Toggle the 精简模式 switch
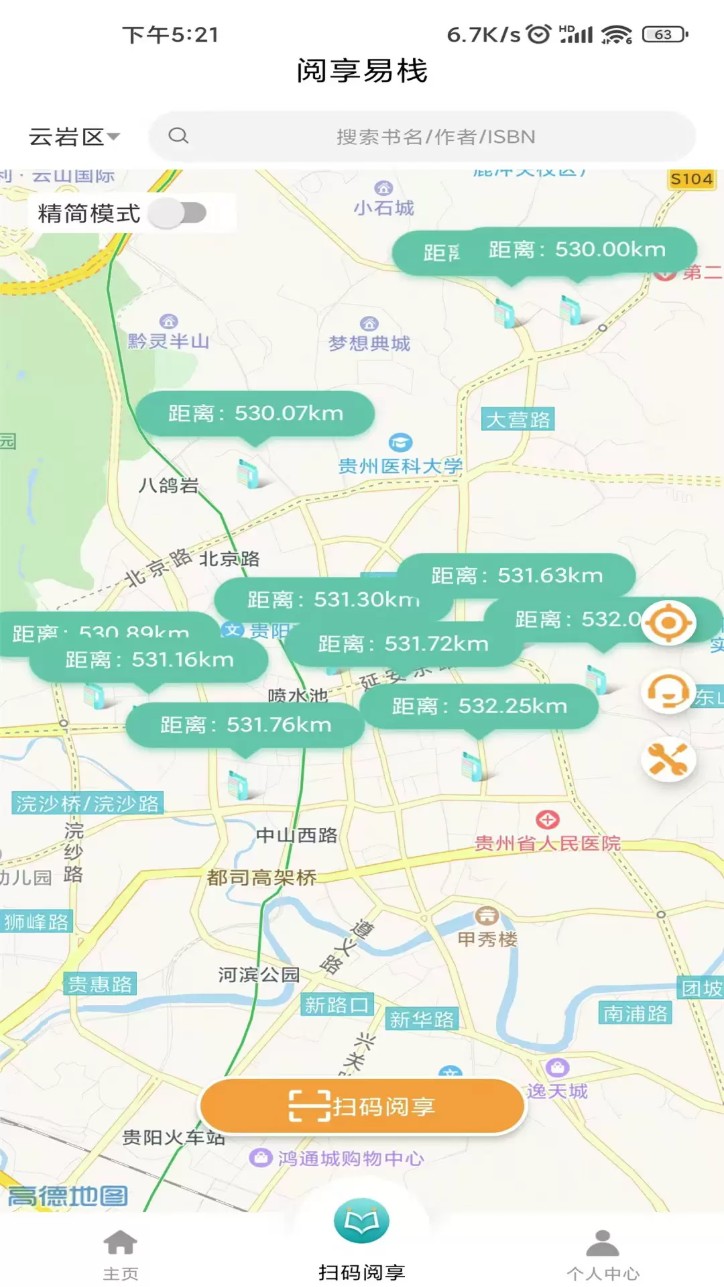Image resolution: width=724 pixels, height=1287 pixels. (178, 213)
